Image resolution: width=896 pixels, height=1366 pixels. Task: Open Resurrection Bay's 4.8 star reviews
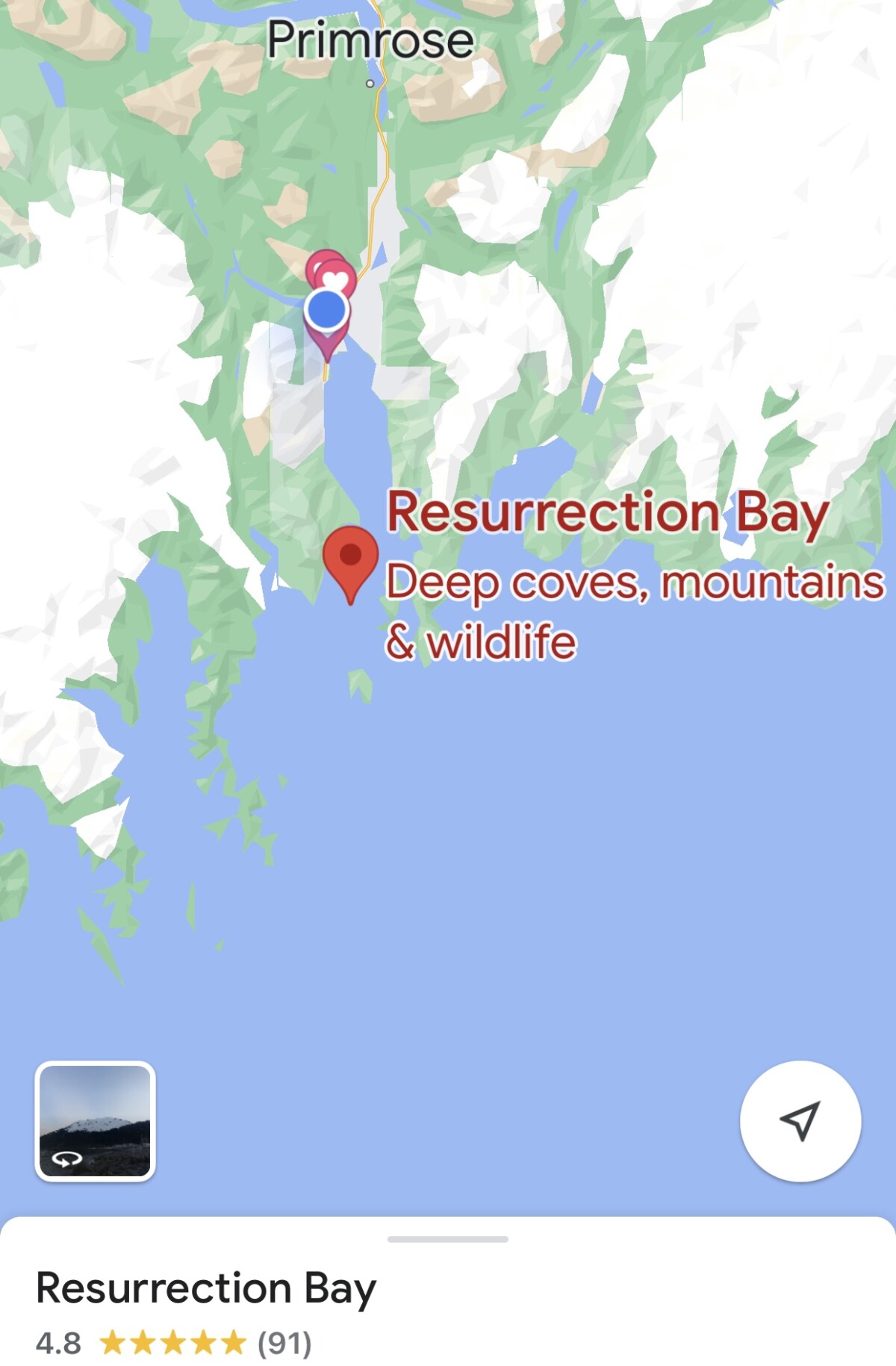pyautogui.click(x=173, y=1343)
